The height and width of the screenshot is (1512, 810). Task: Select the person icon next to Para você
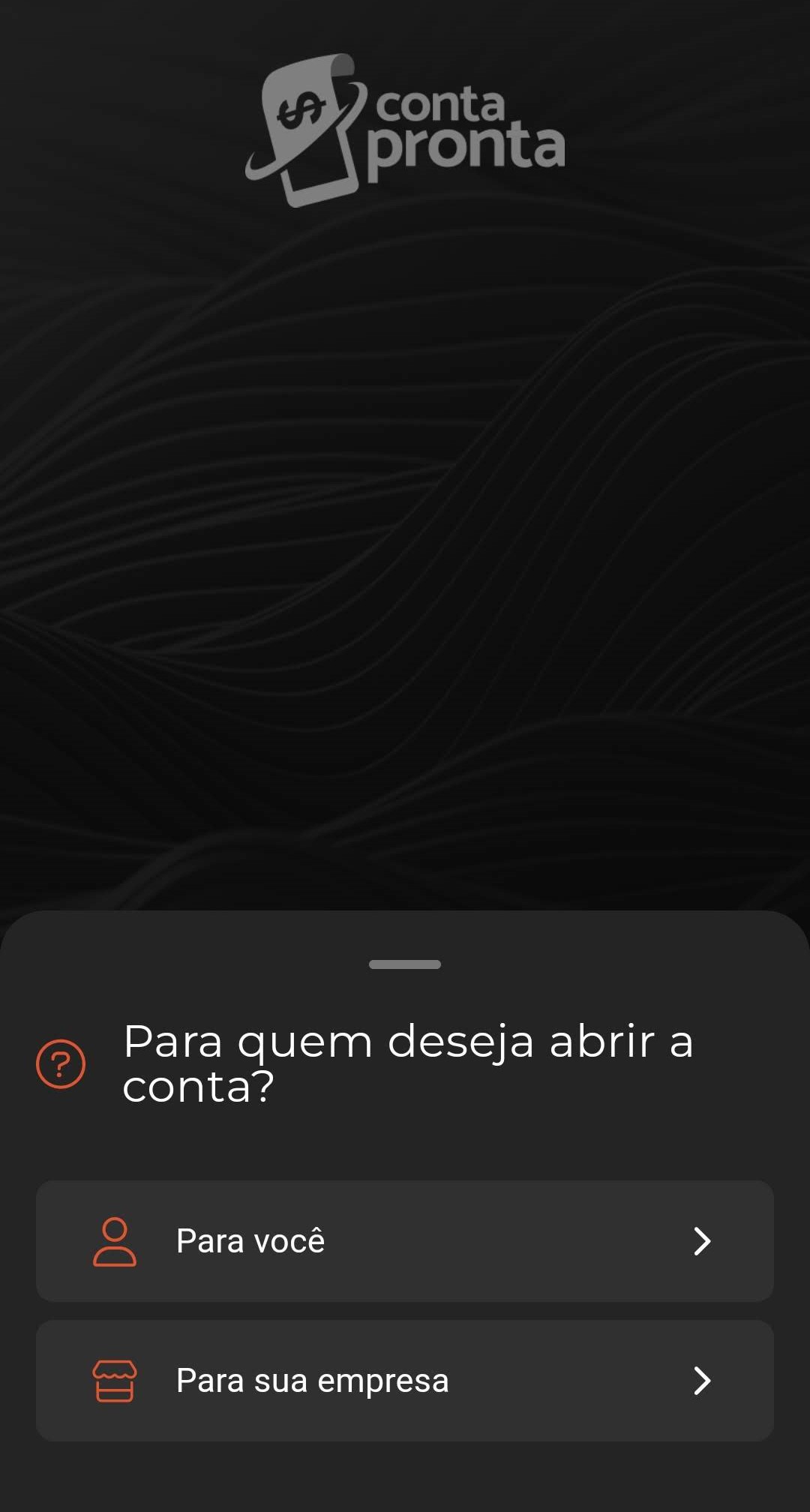pyautogui.click(x=115, y=1240)
